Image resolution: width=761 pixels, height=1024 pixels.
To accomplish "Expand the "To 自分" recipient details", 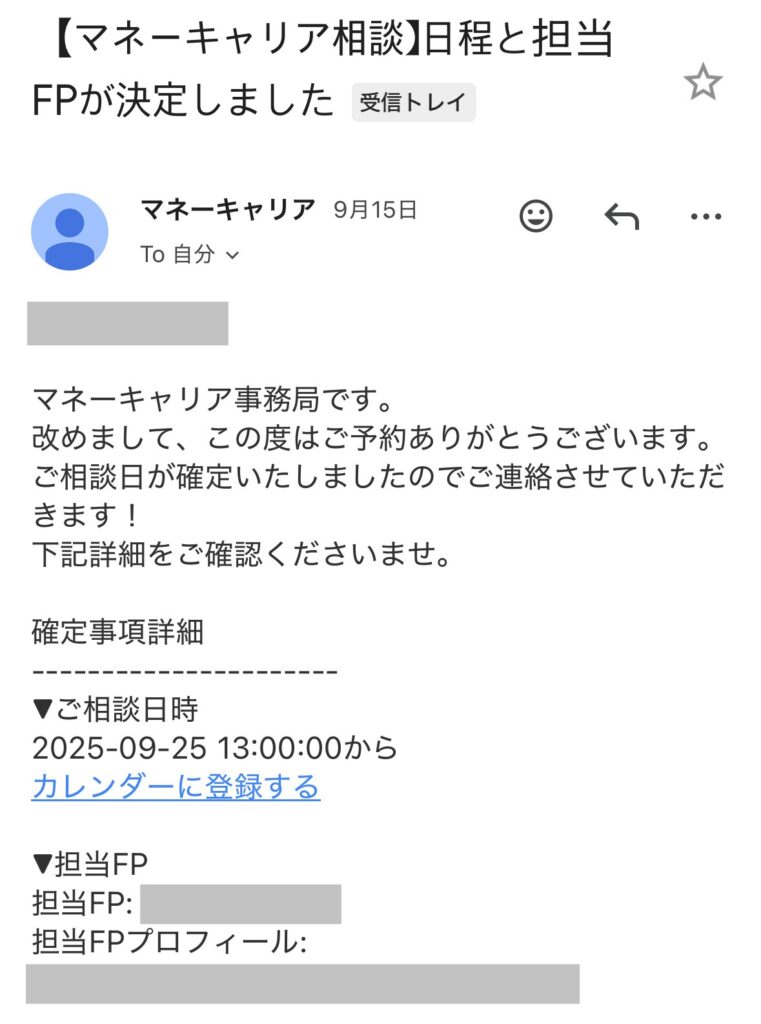I will coord(190,255).
